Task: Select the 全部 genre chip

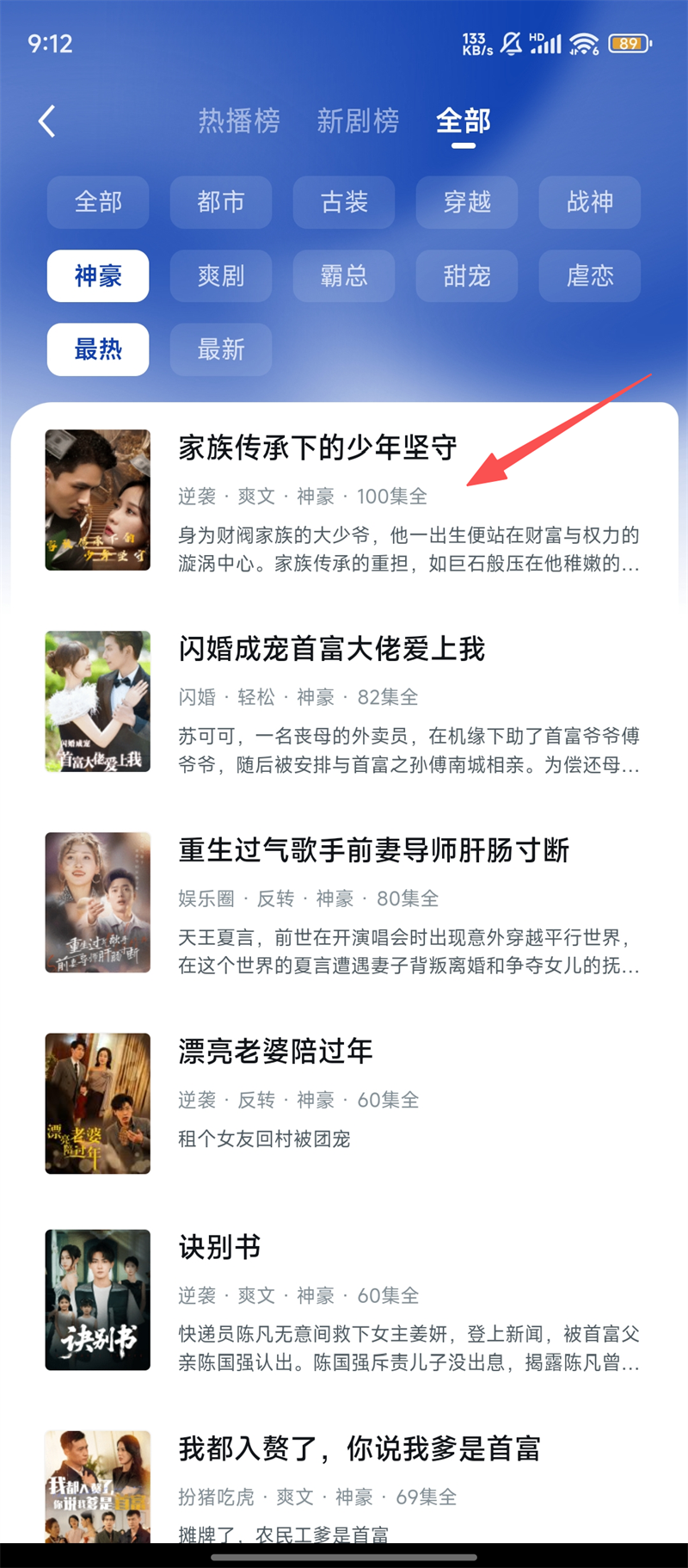Action: click(98, 202)
